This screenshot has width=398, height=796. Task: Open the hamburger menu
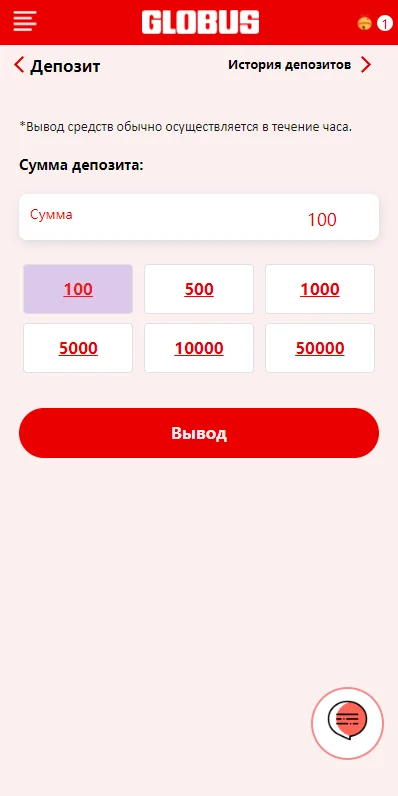[25, 21]
